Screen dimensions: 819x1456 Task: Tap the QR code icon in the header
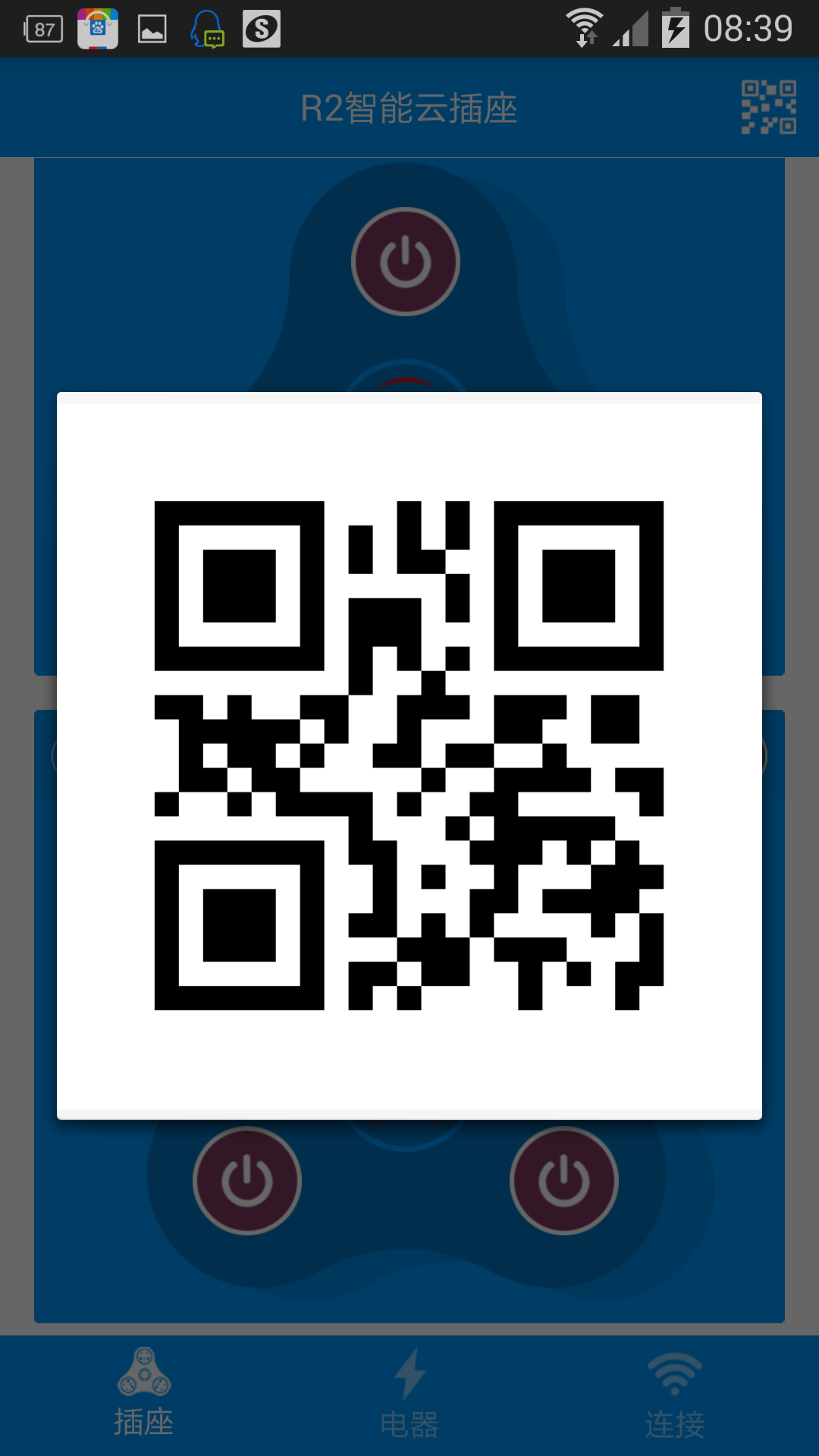pos(768,107)
